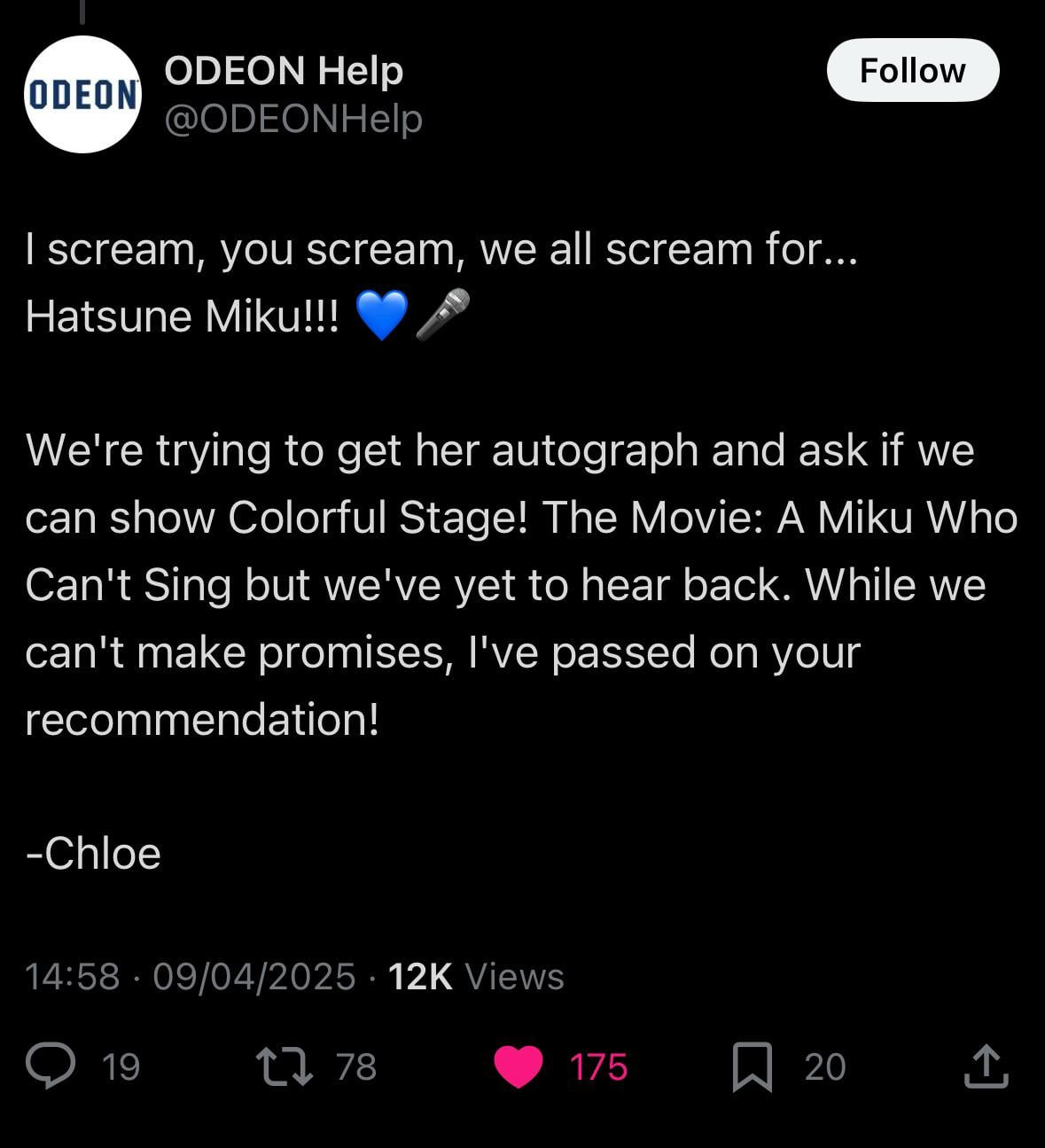Open ODEON Help profile picture
Screen dimensions: 1045x1148
pyautogui.click(x=82, y=94)
